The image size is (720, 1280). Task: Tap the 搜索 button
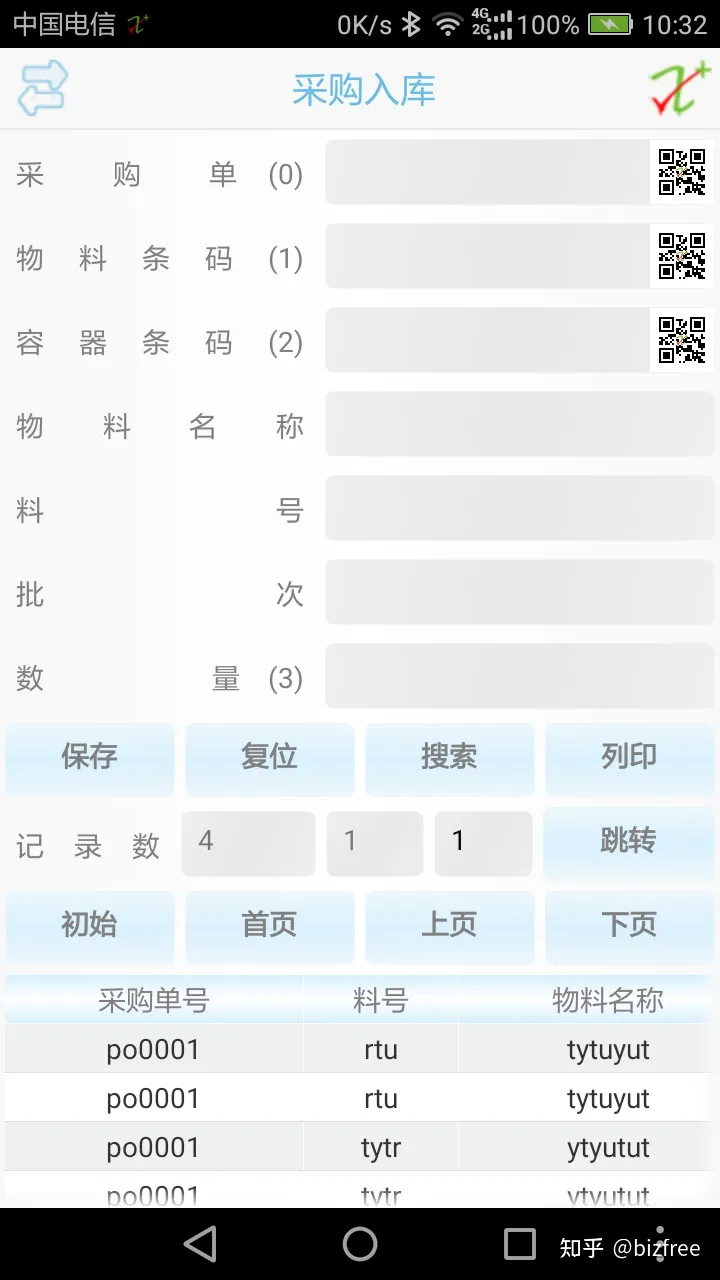pyautogui.click(x=449, y=757)
